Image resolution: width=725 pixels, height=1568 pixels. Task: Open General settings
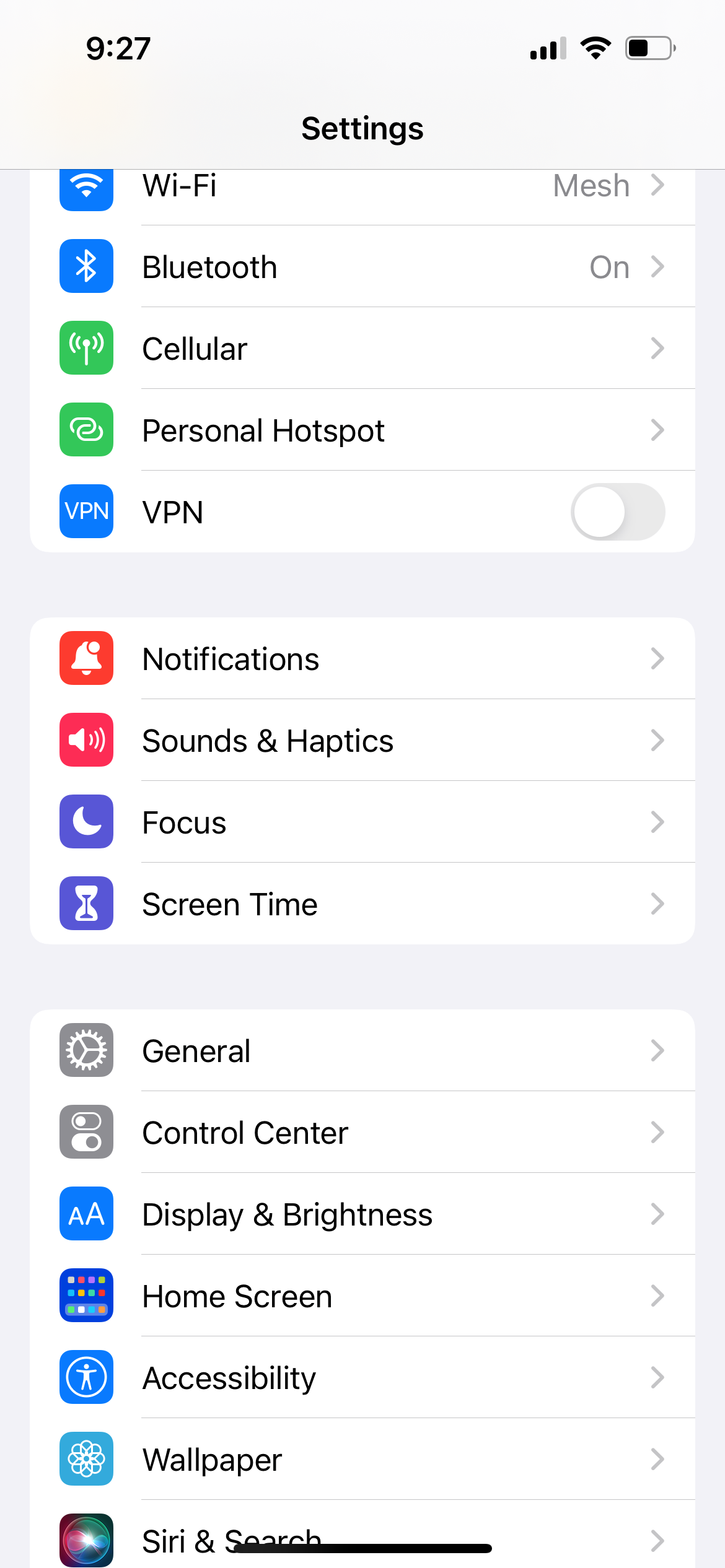point(362,1051)
